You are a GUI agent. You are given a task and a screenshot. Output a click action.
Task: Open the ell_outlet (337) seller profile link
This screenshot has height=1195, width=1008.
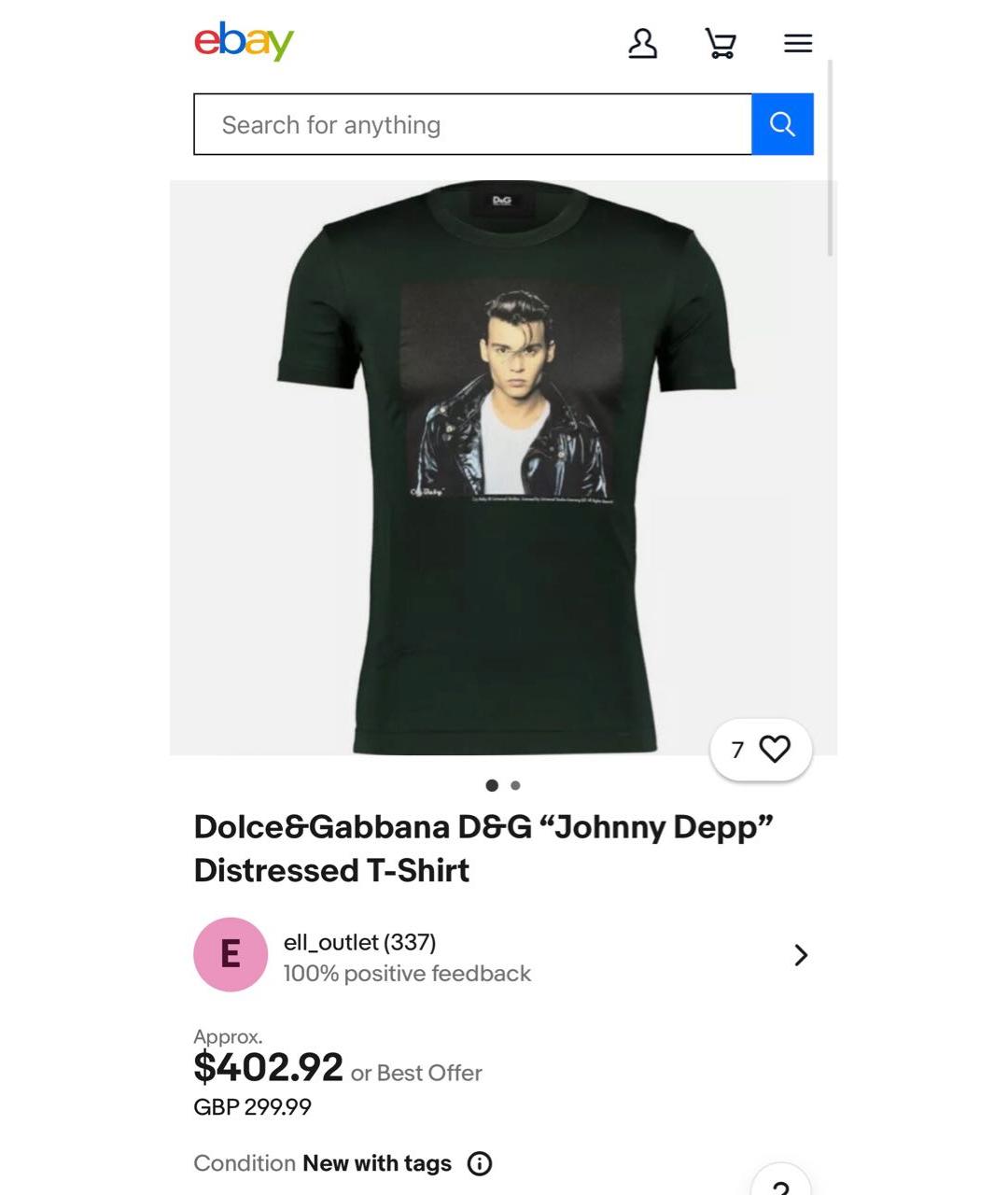click(x=358, y=942)
